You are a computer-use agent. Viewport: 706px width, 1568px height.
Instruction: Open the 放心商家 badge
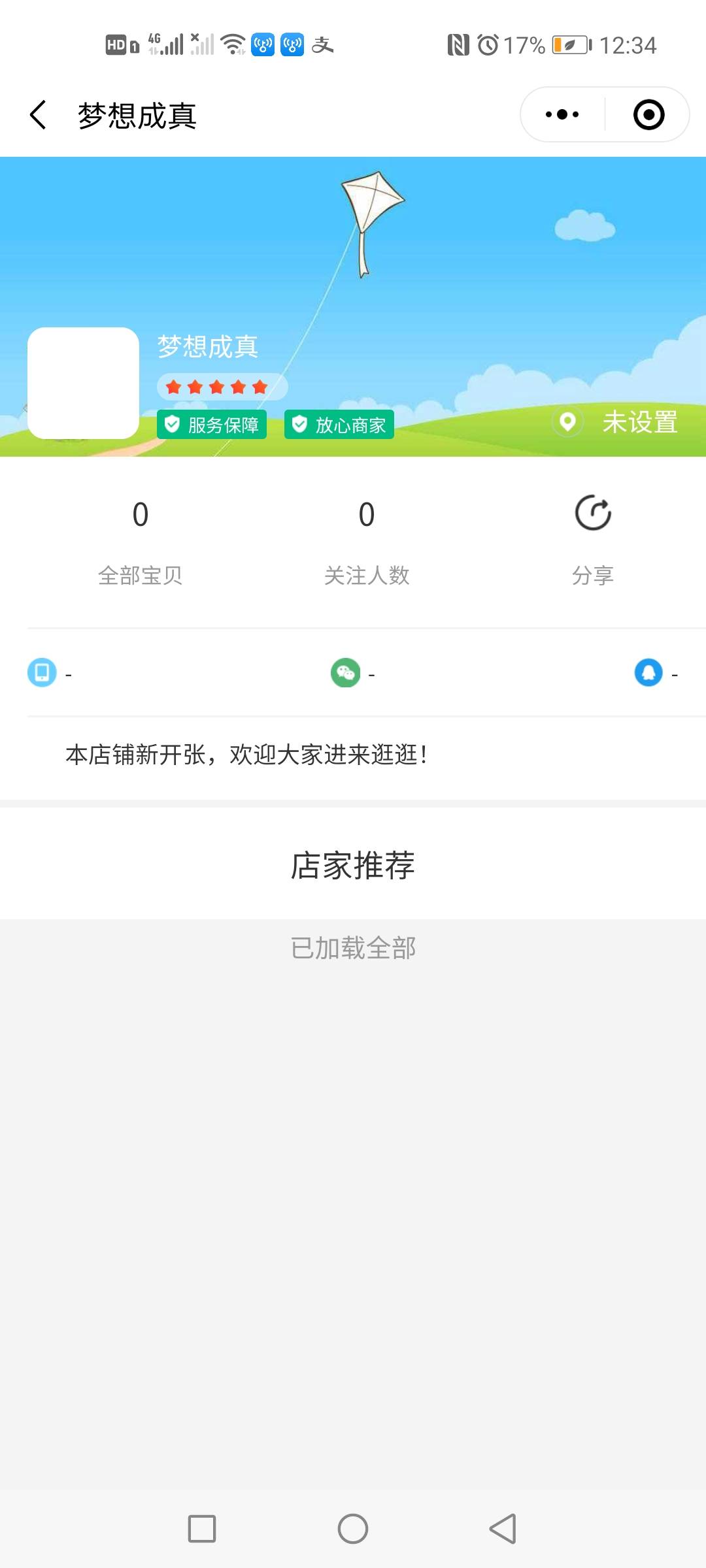click(339, 425)
